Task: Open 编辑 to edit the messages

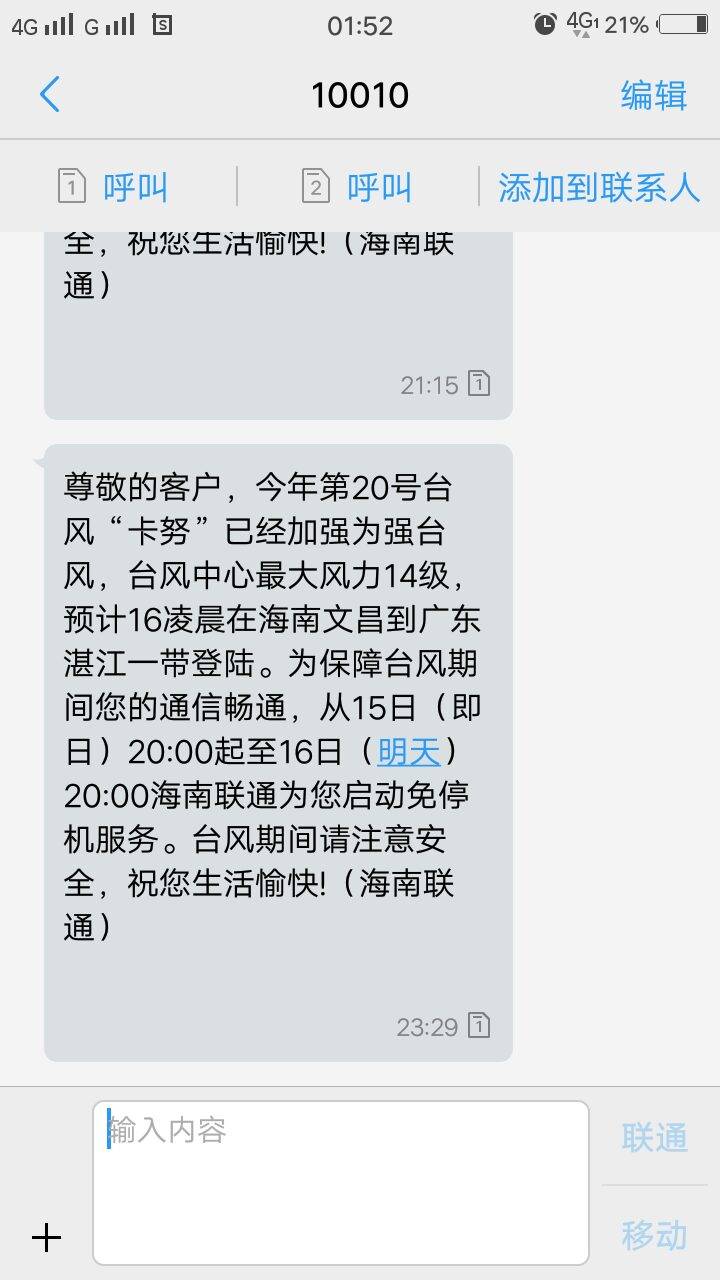Action: [x=653, y=95]
